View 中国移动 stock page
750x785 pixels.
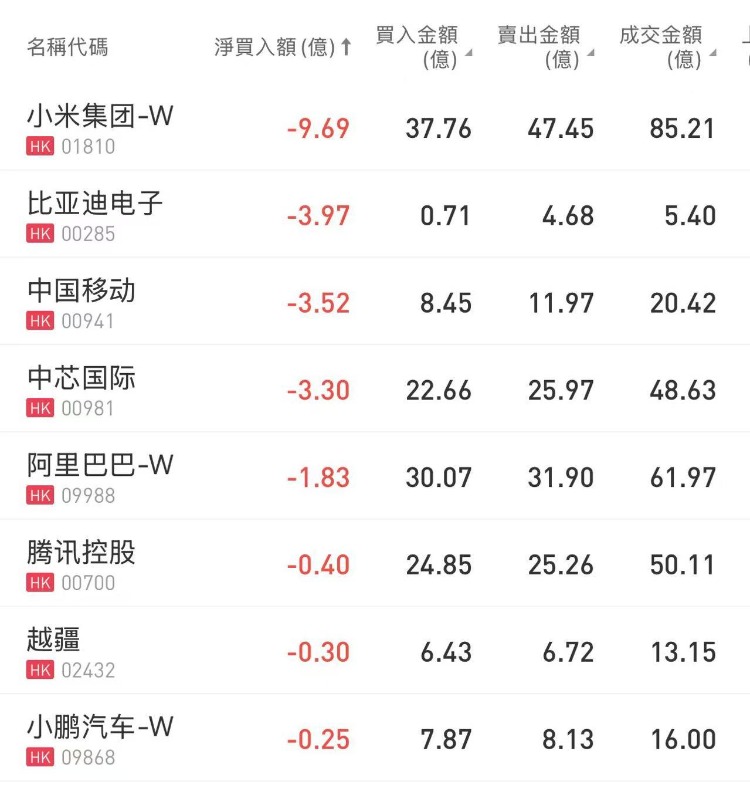click(82, 302)
